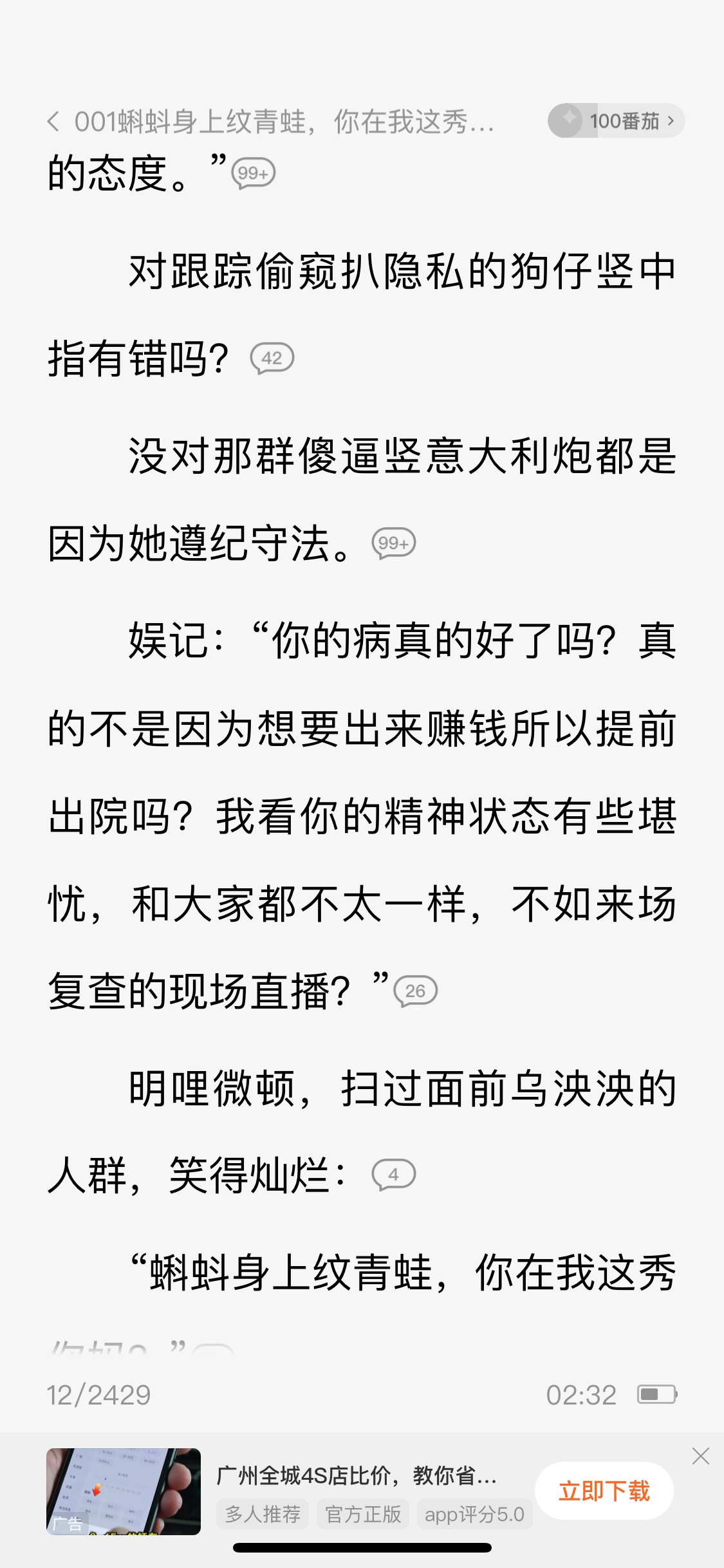This screenshot has width=724, height=1568.
Task: Open the 100番茄 reward pill
Action: pos(616,120)
